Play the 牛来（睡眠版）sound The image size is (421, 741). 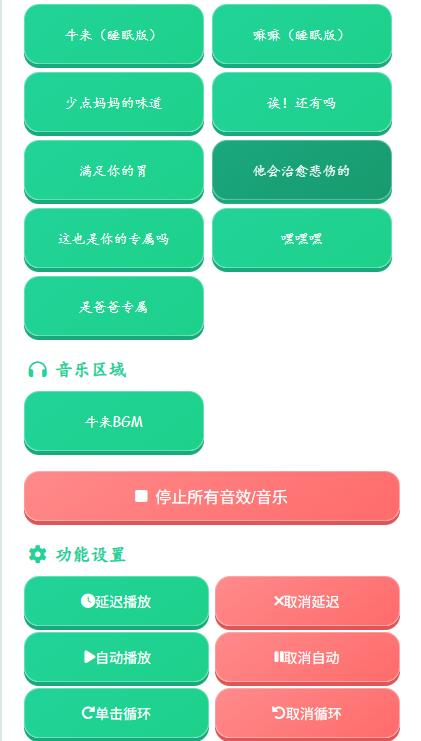(x=114, y=35)
